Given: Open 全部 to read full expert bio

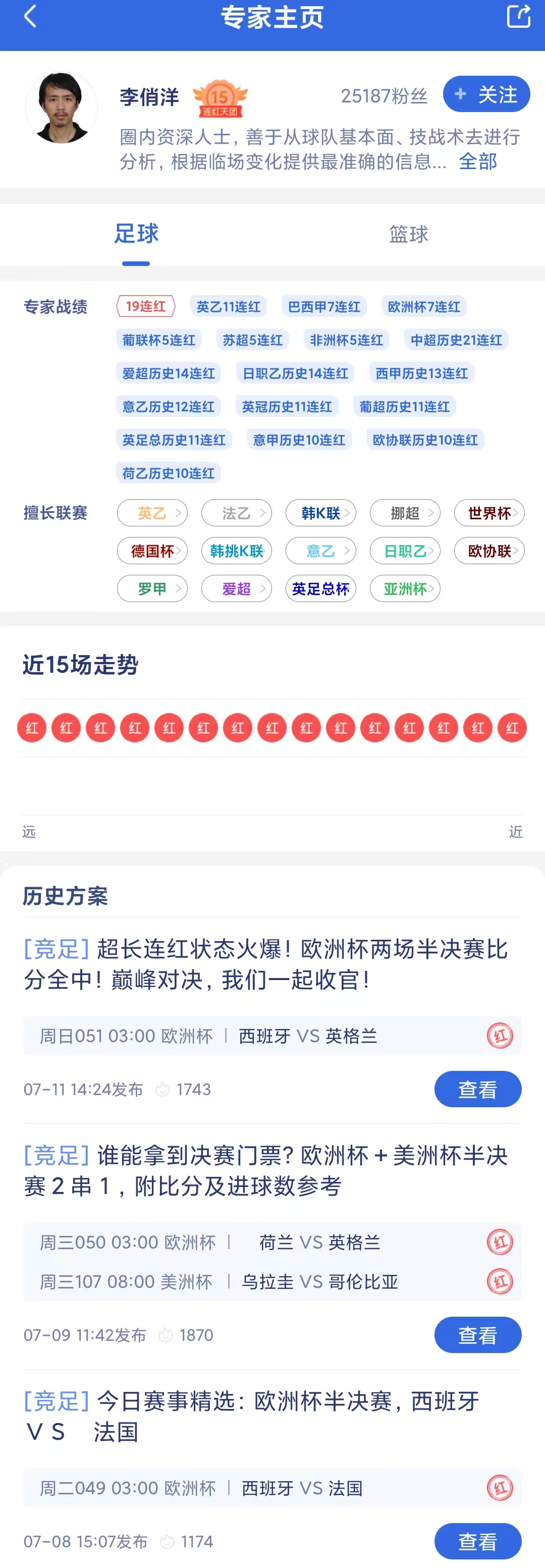Looking at the screenshot, I should (x=477, y=161).
